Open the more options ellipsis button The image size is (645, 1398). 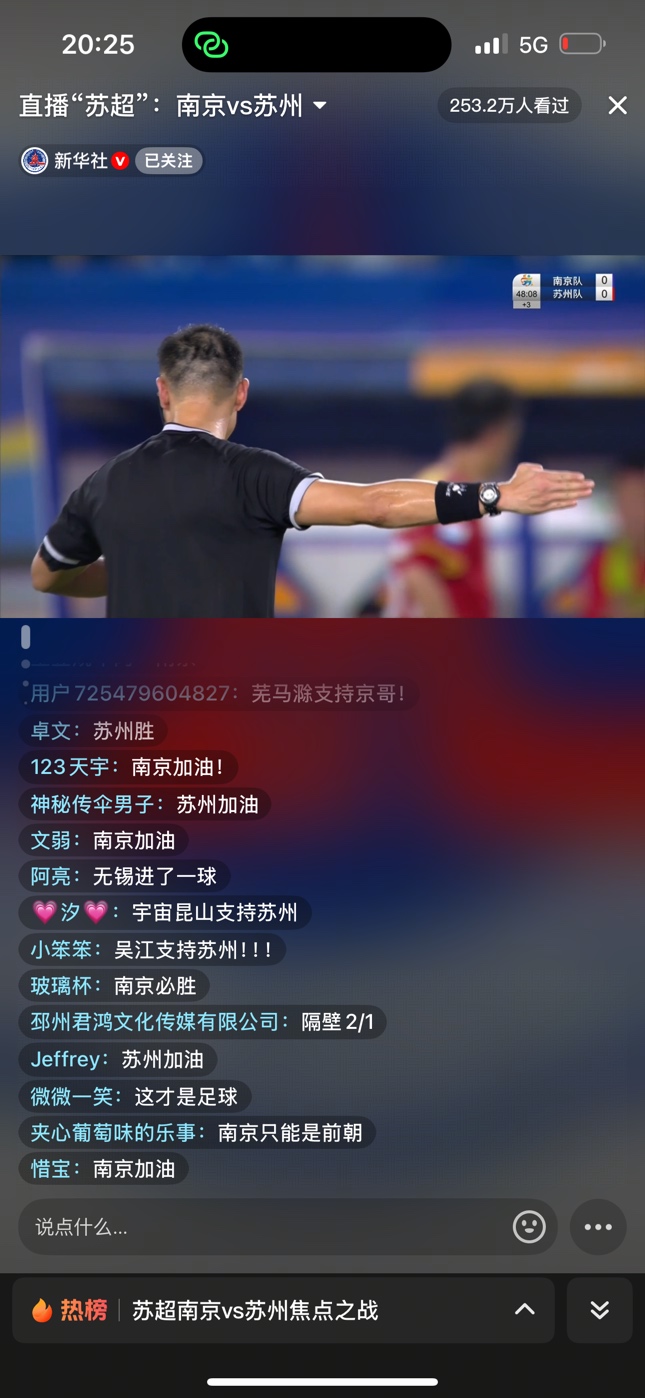(598, 1227)
